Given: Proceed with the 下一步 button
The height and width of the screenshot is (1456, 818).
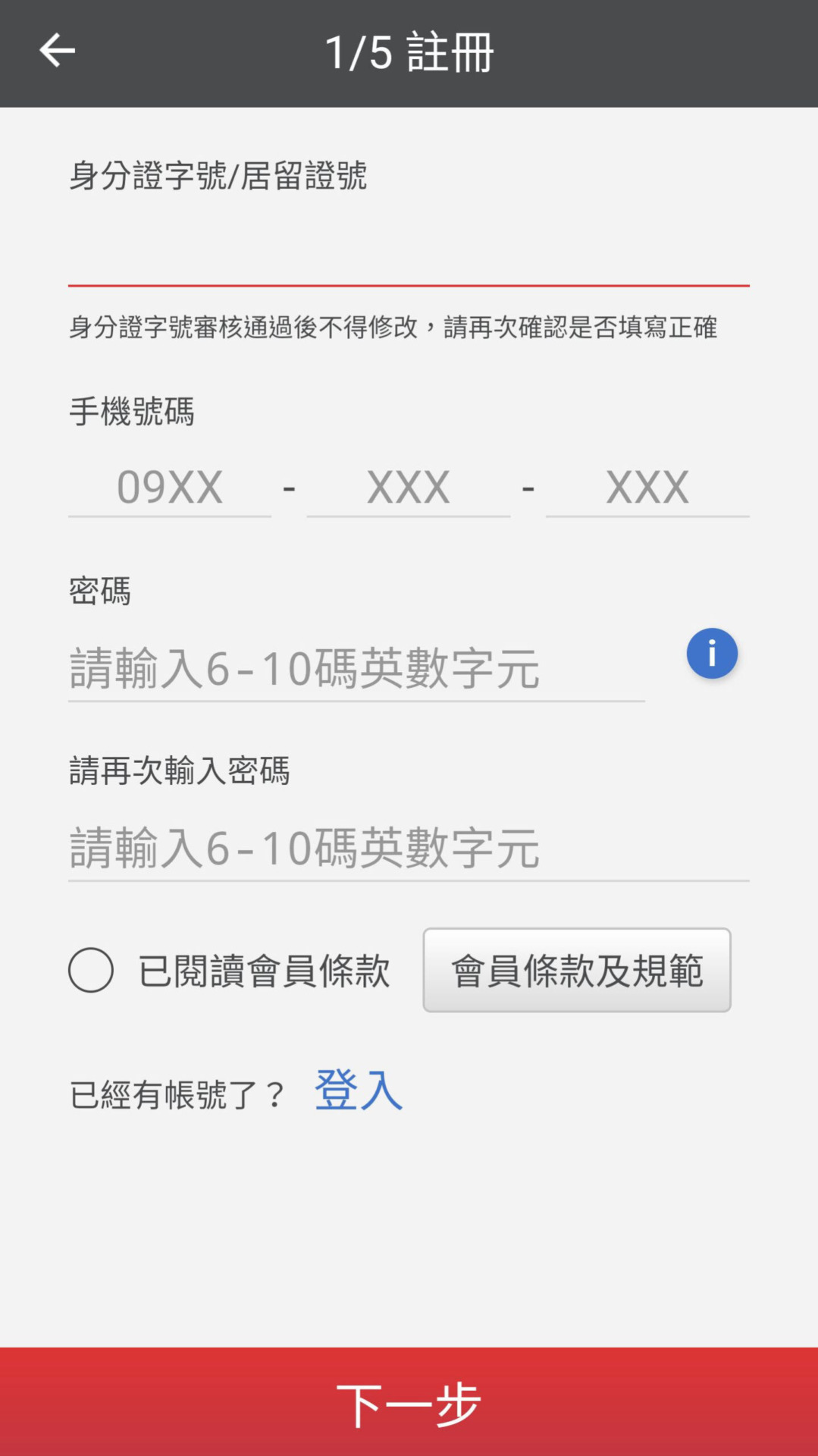Looking at the screenshot, I should pos(409,1401).
